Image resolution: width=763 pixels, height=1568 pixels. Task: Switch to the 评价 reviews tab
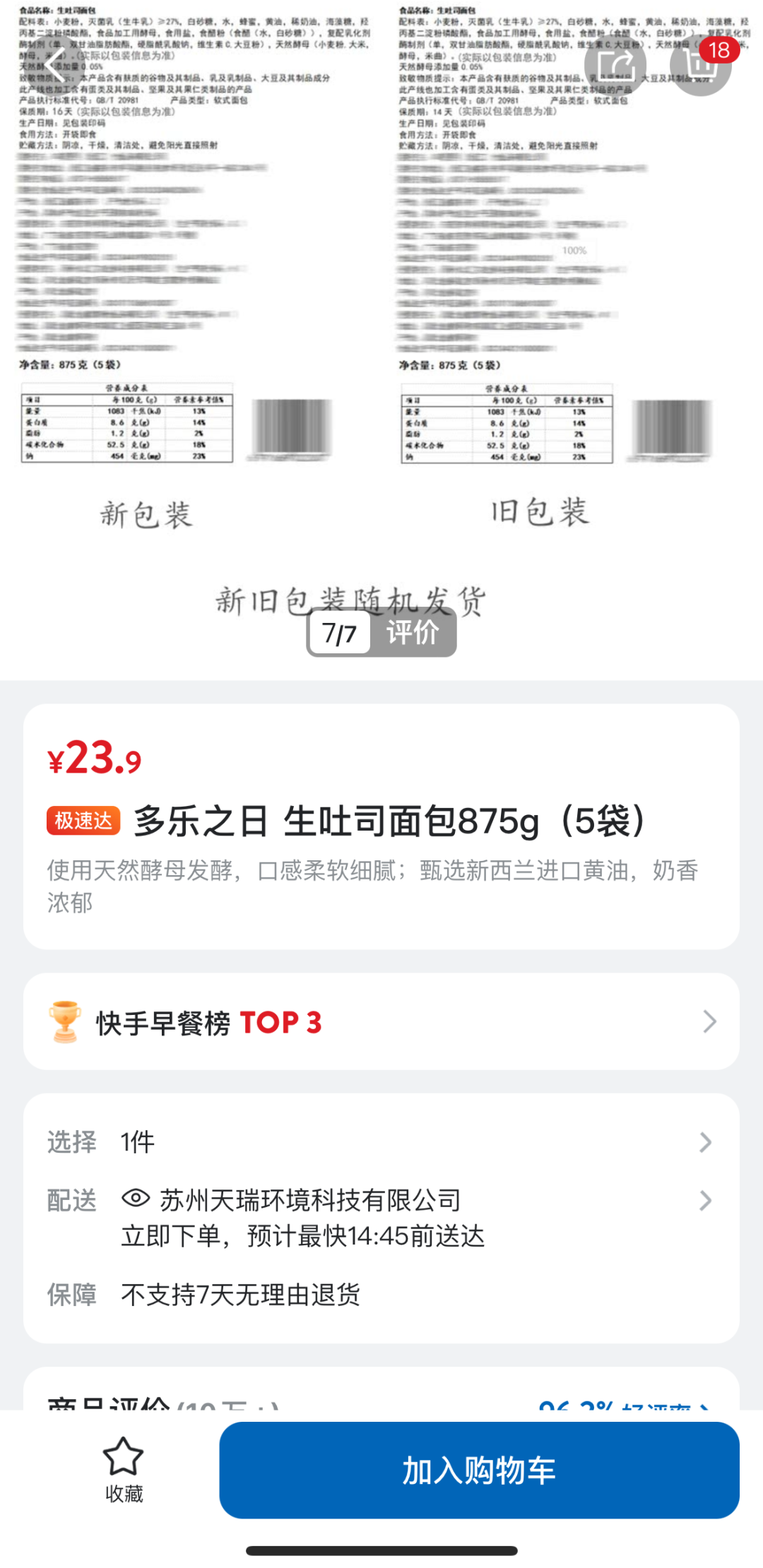point(413,632)
